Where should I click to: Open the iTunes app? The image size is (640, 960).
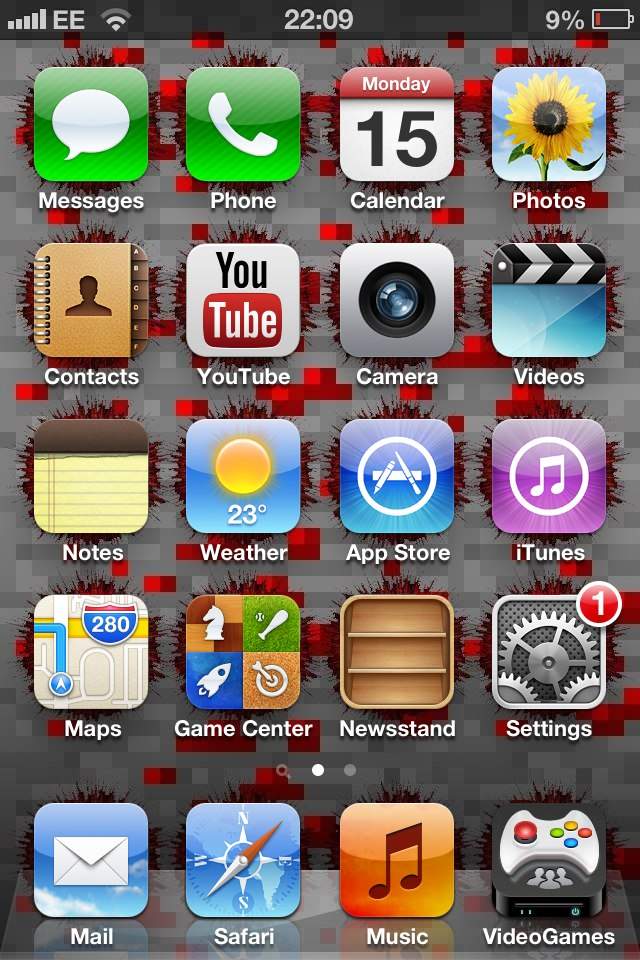tap(549, 476)
